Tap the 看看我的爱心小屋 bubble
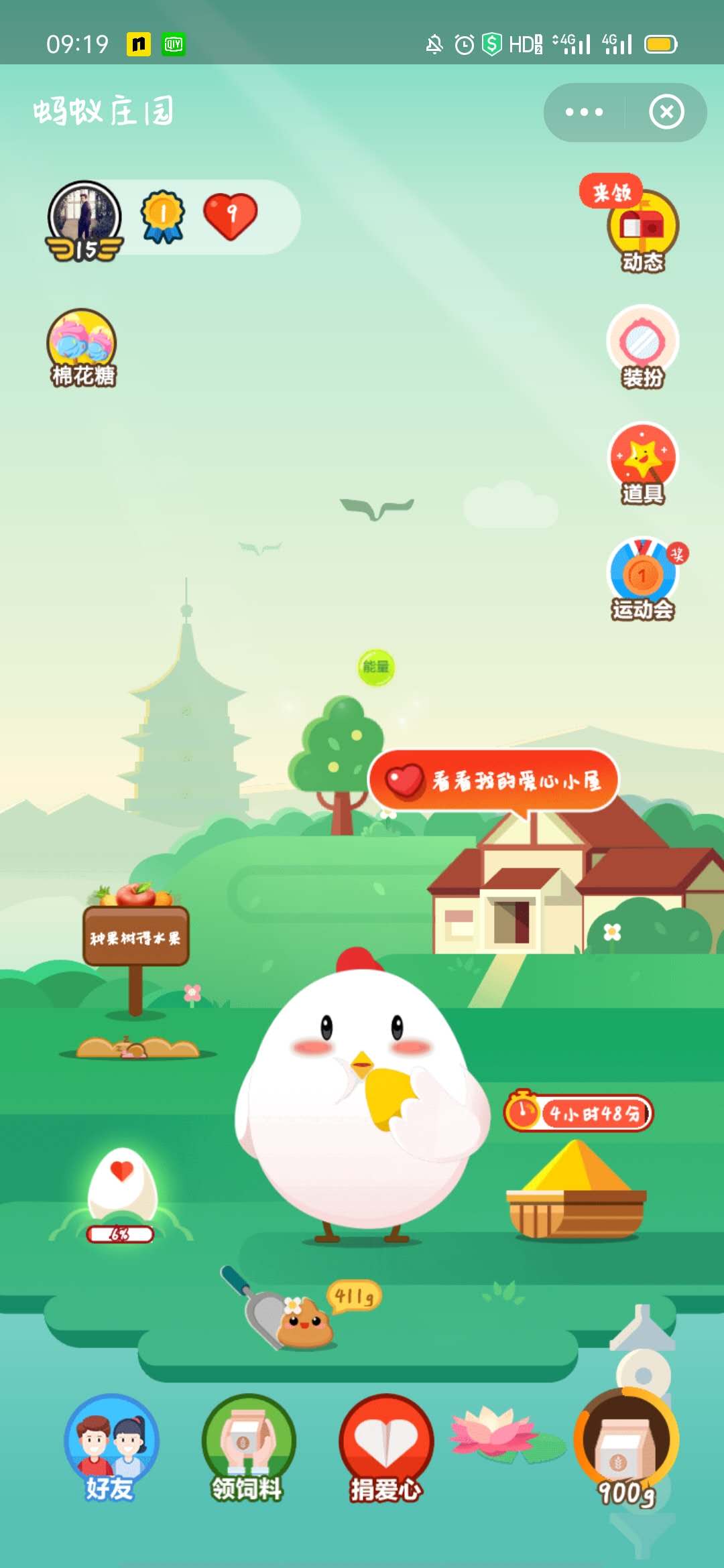The image size is (724, 1568). coord(493,781)
